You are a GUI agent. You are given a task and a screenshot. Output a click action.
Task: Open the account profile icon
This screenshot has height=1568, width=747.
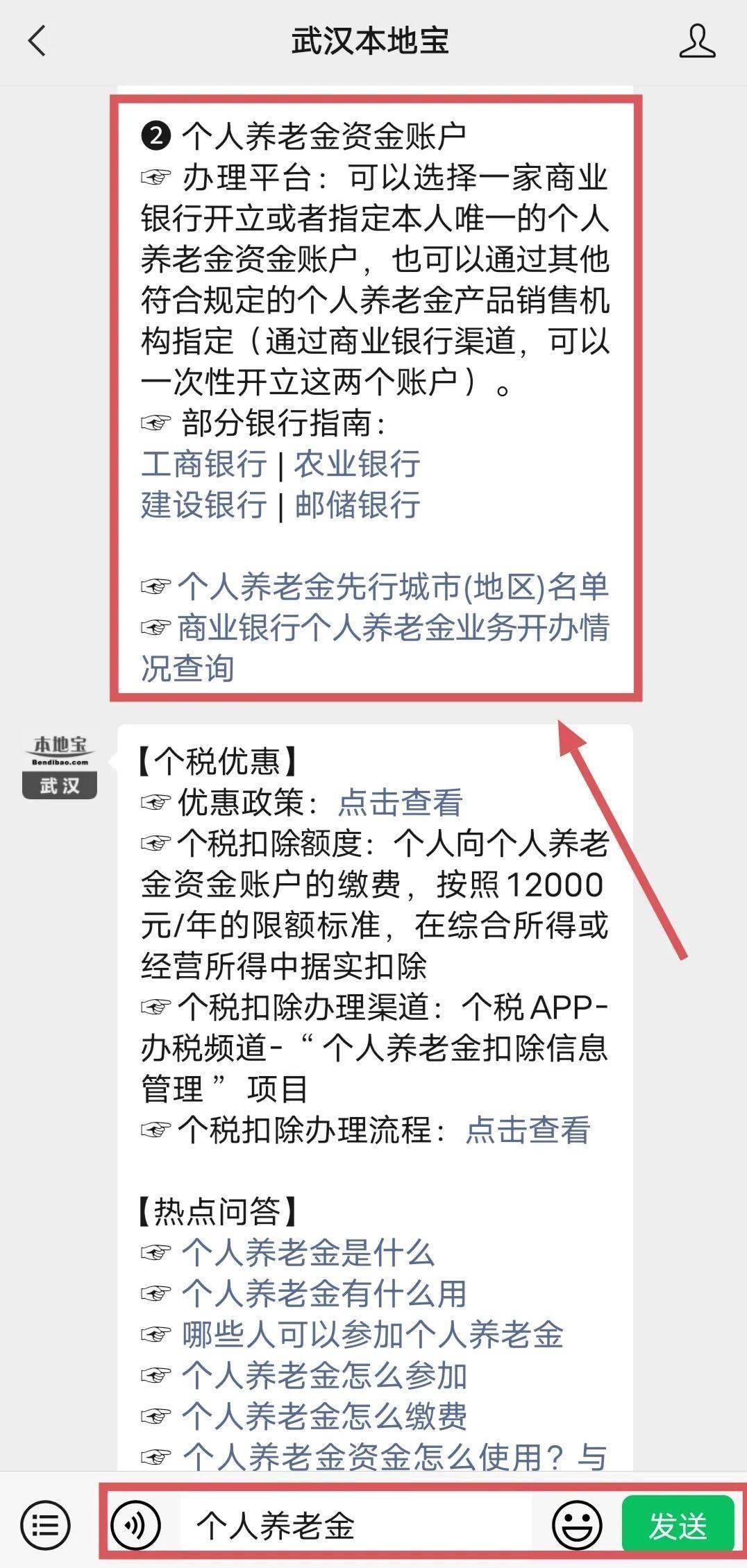[x=697, y=41]
